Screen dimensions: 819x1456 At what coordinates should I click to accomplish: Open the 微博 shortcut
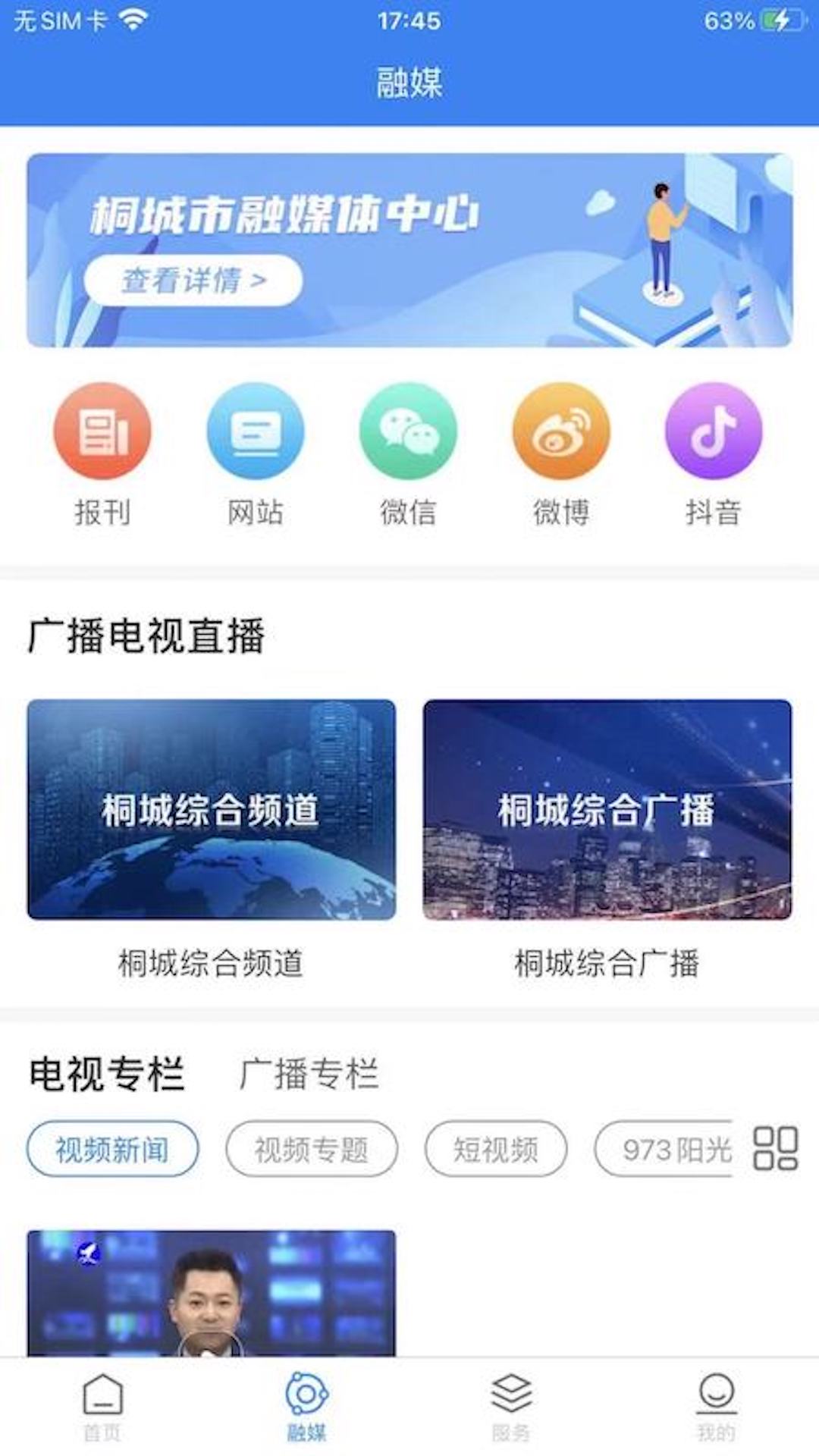pos(561,431)
